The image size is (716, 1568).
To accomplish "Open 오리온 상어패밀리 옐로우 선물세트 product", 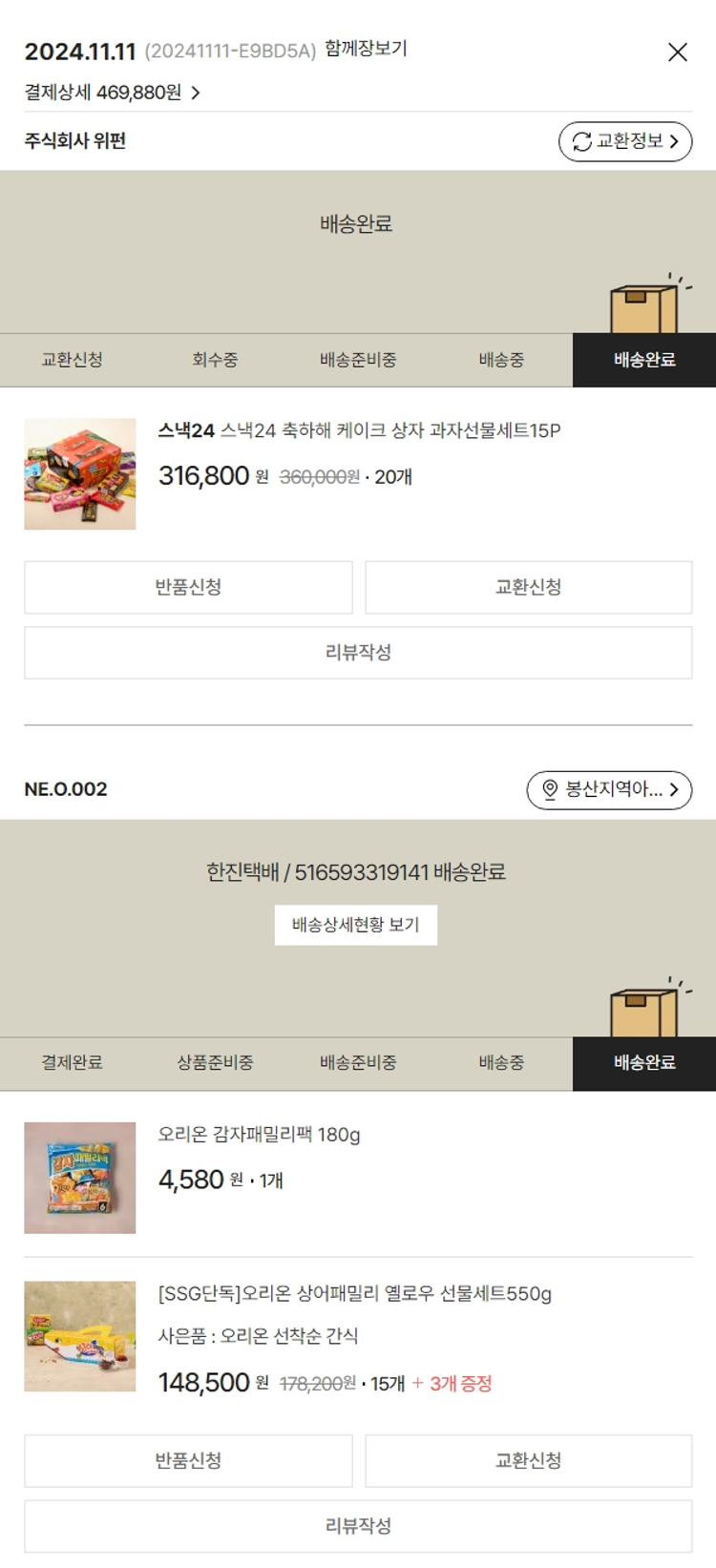I will (354, 1294).
